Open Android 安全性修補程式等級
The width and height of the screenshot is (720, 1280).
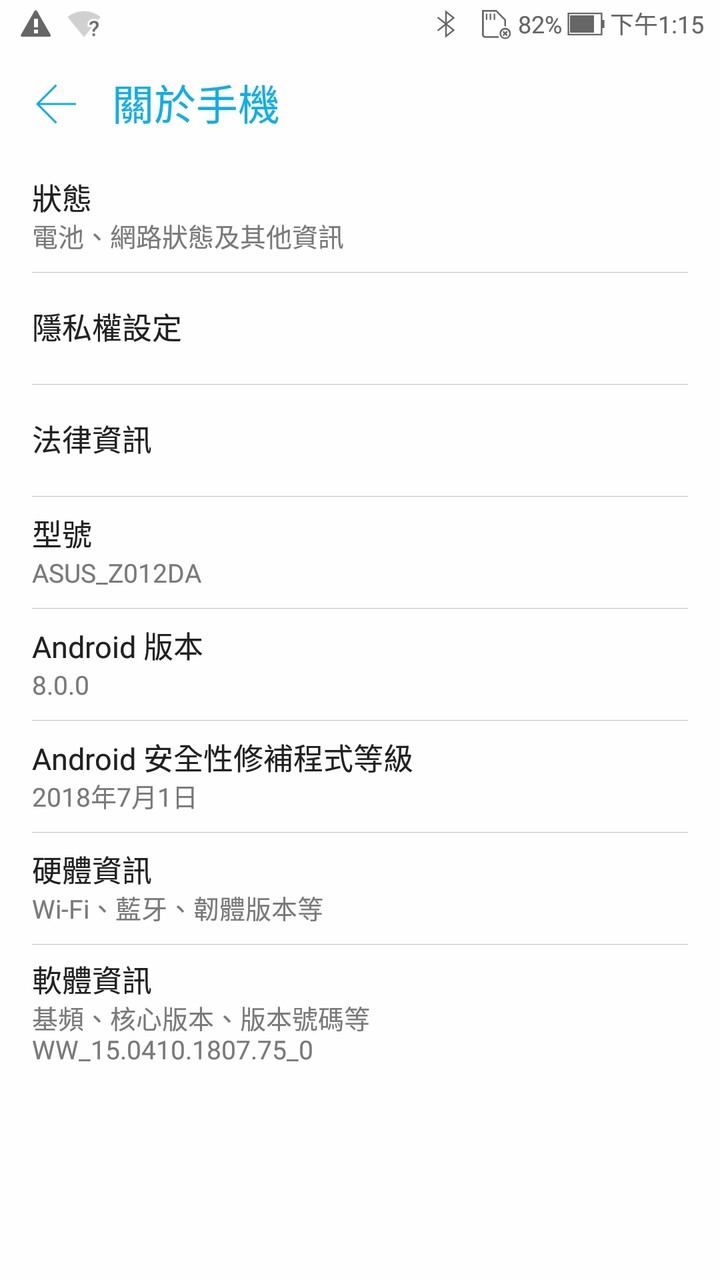click(360, 776)
